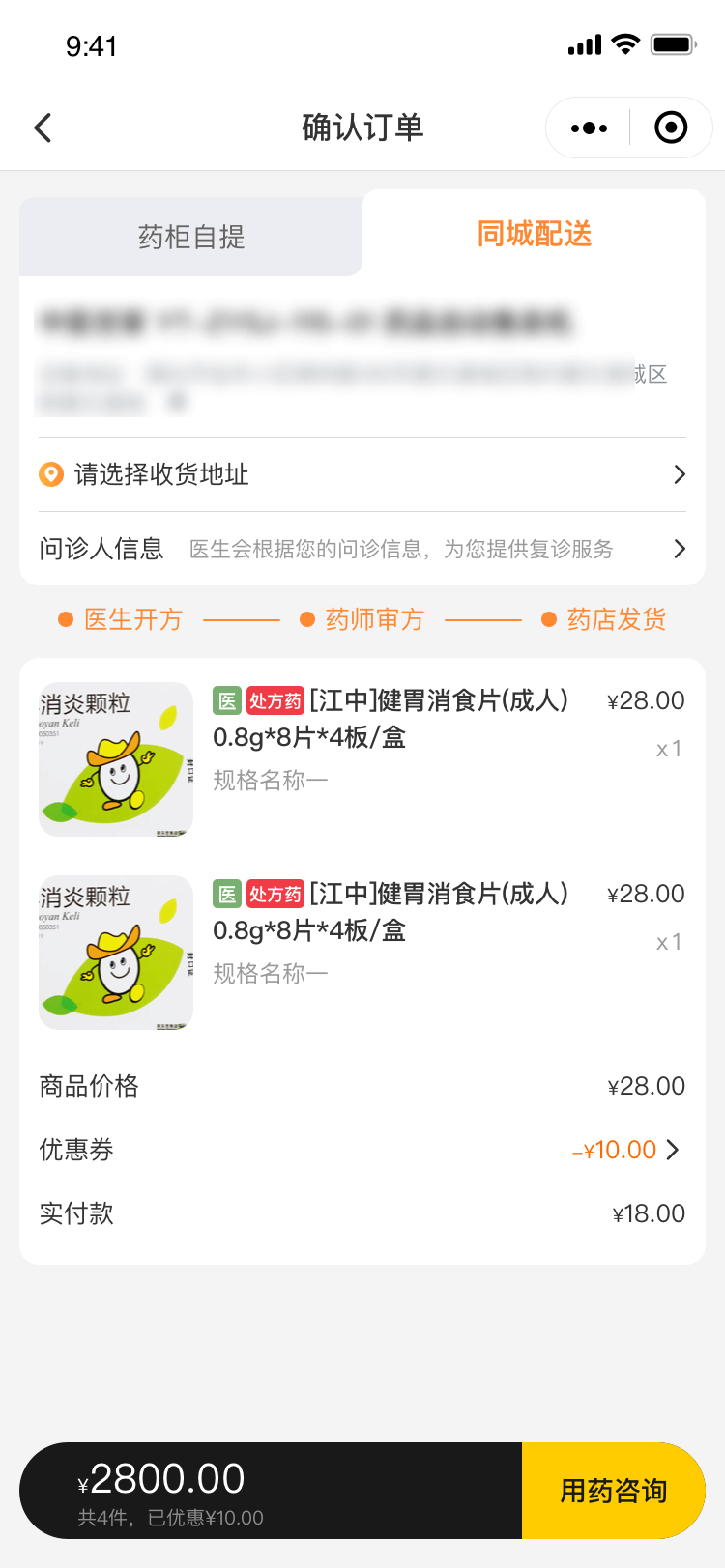This screenshot has width=725, height=1568.
Task: Go back from the 确认订单 page
Action: tap(43, 128)
